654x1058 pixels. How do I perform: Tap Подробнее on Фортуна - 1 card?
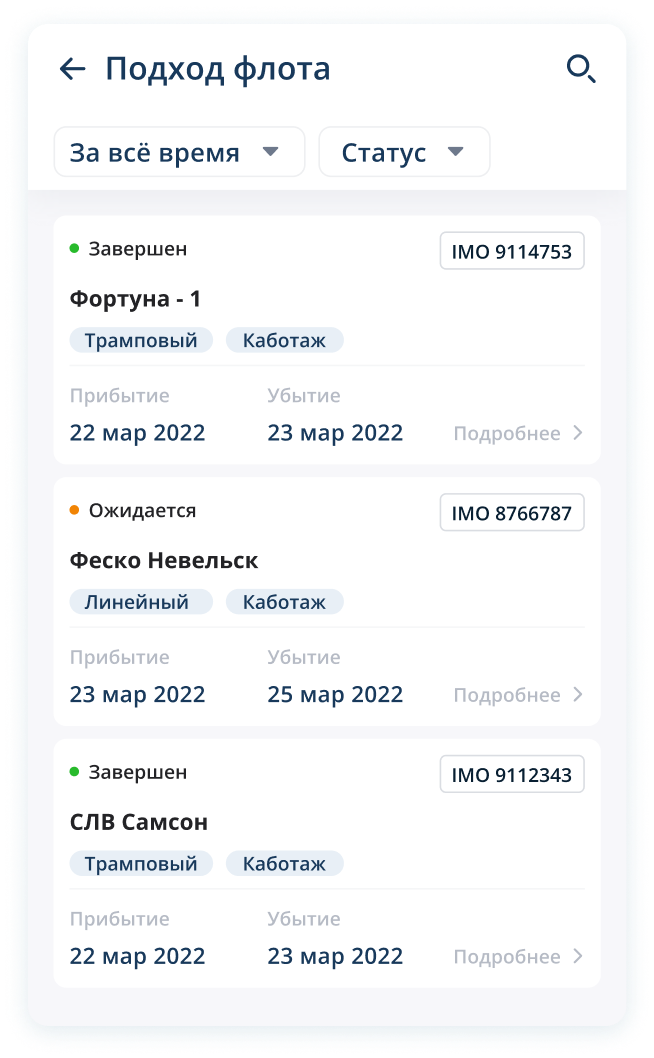pyautogui.click(x=518, y=433)
